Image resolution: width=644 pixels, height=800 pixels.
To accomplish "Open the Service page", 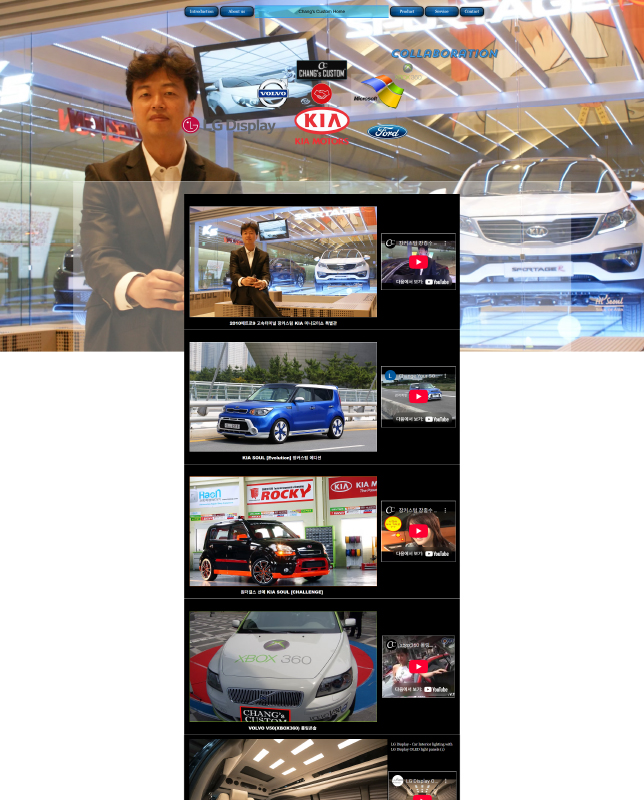I will click(441, 12).
